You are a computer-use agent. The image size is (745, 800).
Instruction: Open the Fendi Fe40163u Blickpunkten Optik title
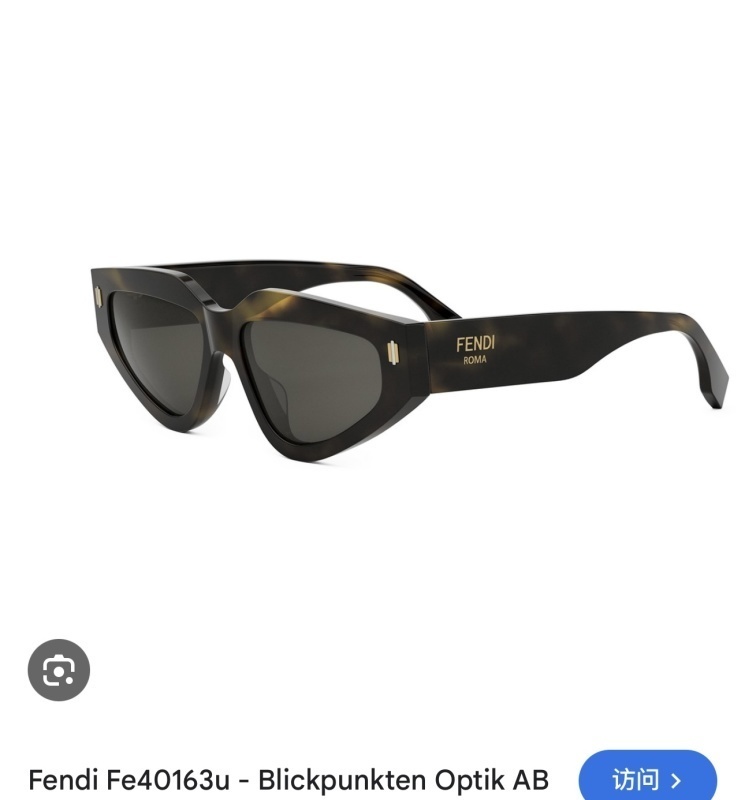click(288, 779)
